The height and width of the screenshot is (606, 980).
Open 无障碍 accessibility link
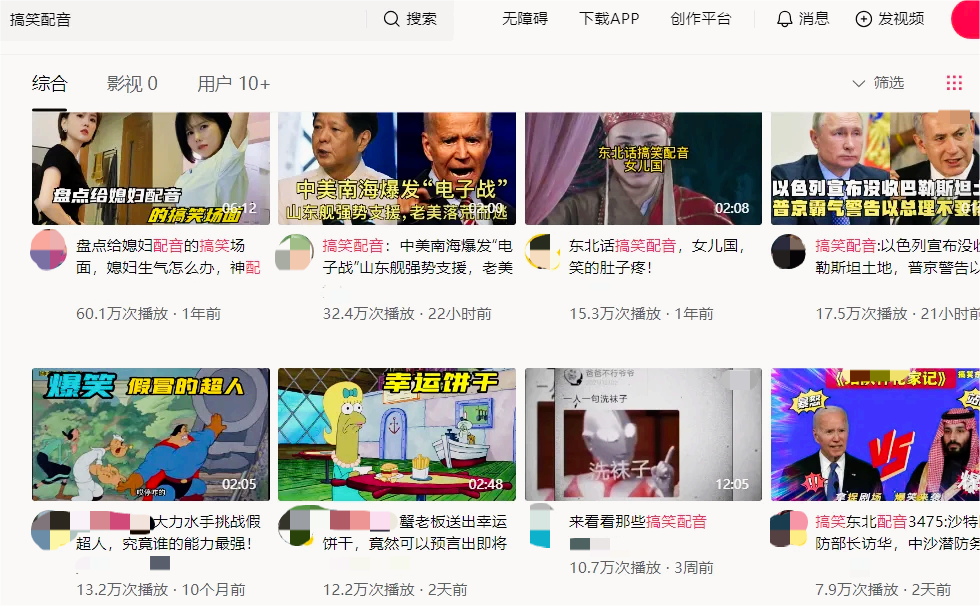(x=525, y=19)
